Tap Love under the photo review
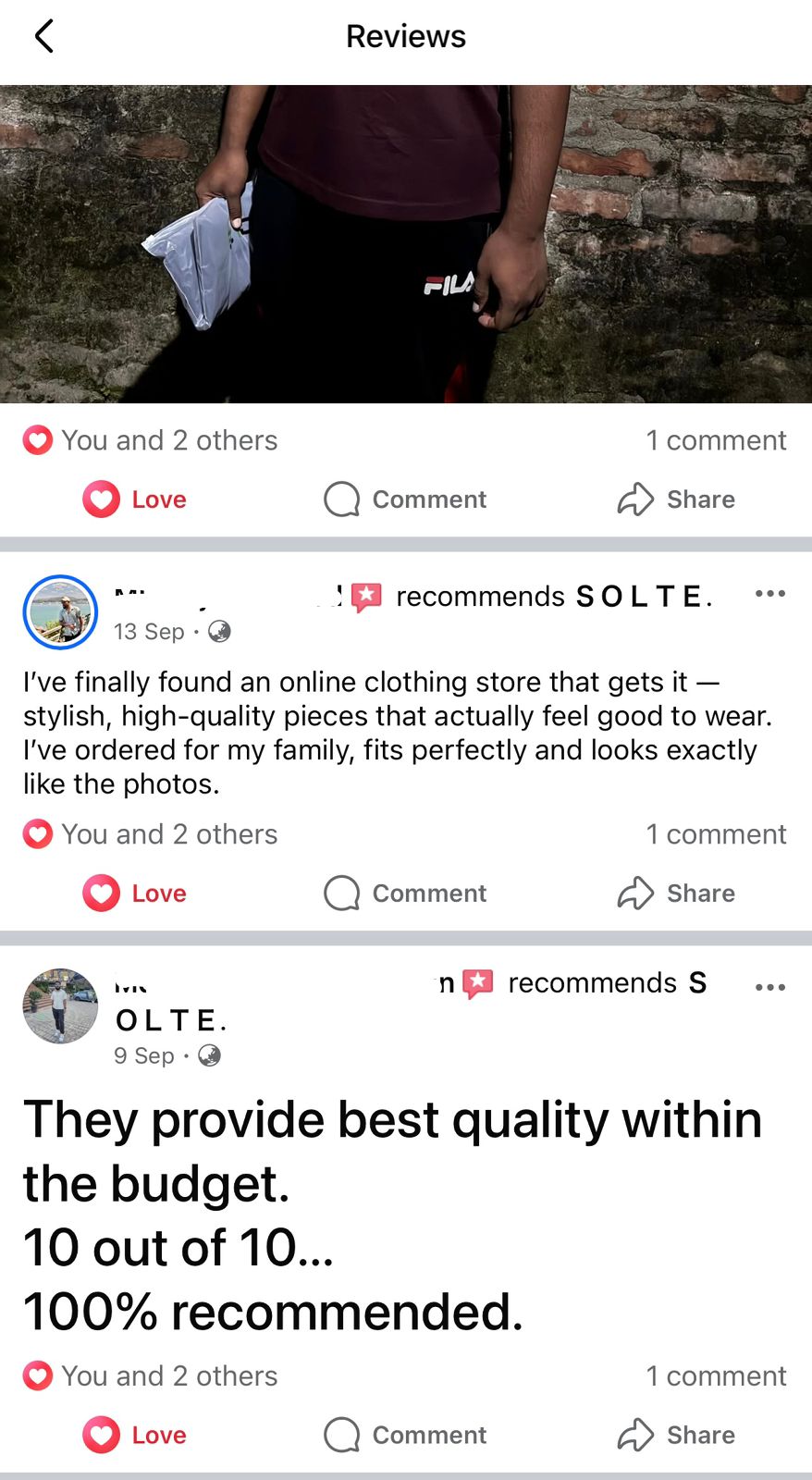The width and height of the screenshot is (812, 1480). point(135,499)
